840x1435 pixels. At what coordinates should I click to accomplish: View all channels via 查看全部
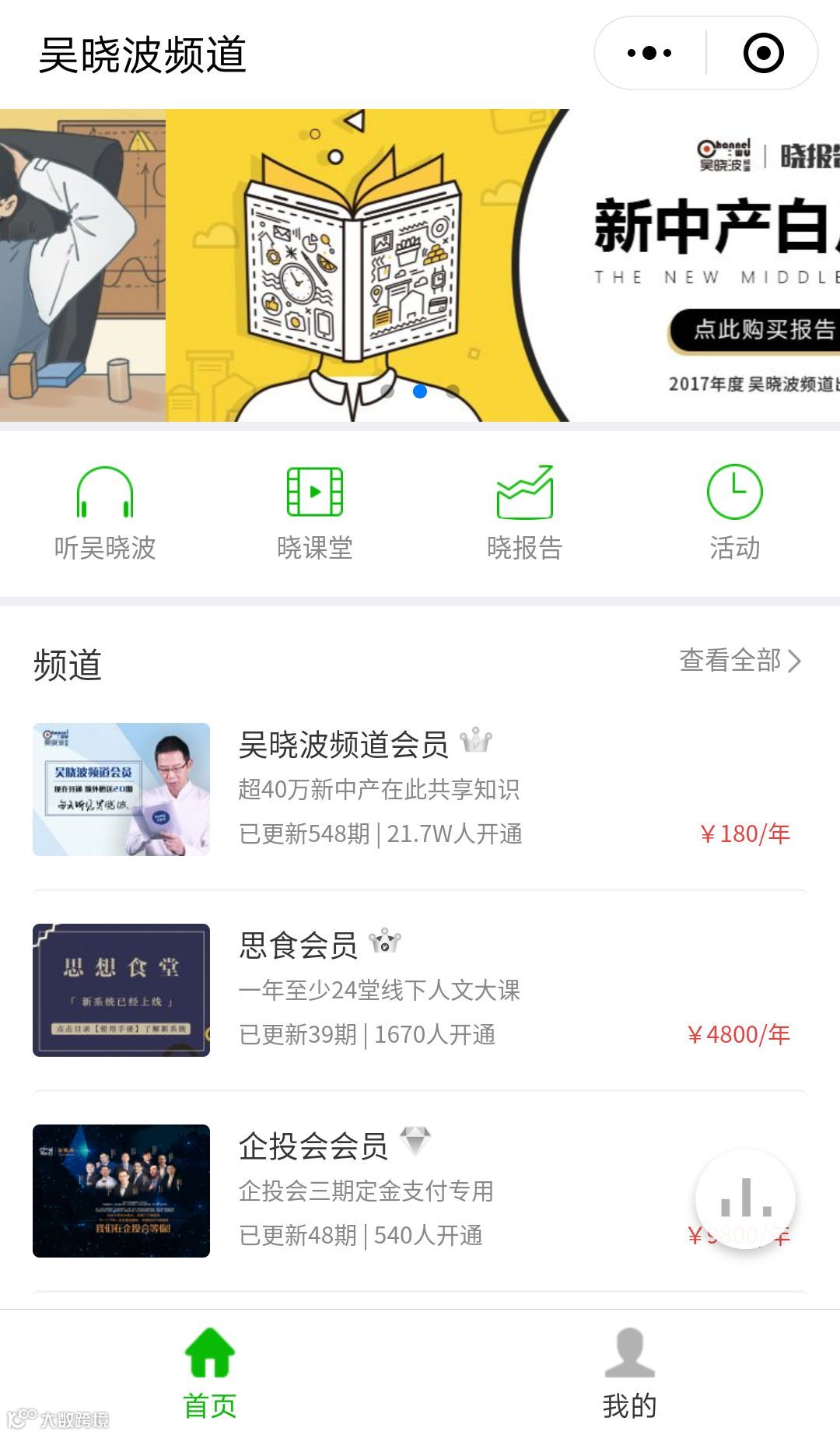coord(740,661)
